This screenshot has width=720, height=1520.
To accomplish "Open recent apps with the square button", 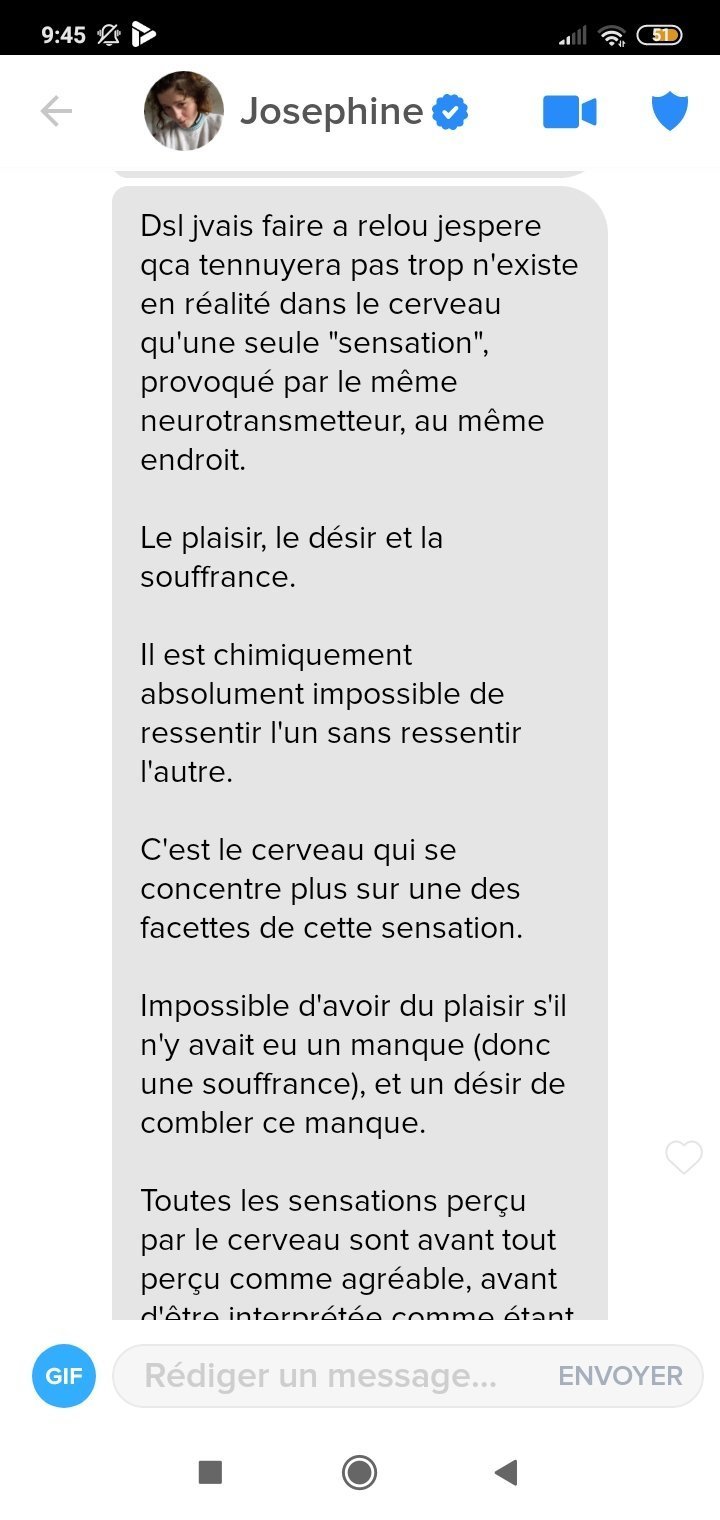I will pos(210,1472).
